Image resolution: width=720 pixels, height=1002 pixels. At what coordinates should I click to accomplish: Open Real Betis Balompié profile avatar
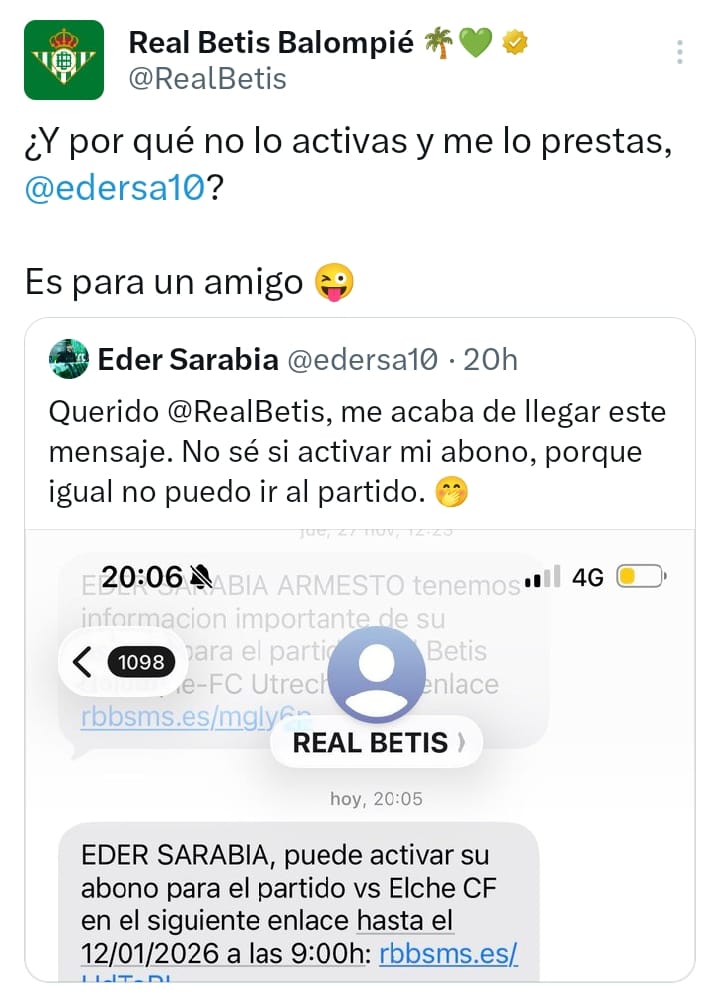point(64,60)
